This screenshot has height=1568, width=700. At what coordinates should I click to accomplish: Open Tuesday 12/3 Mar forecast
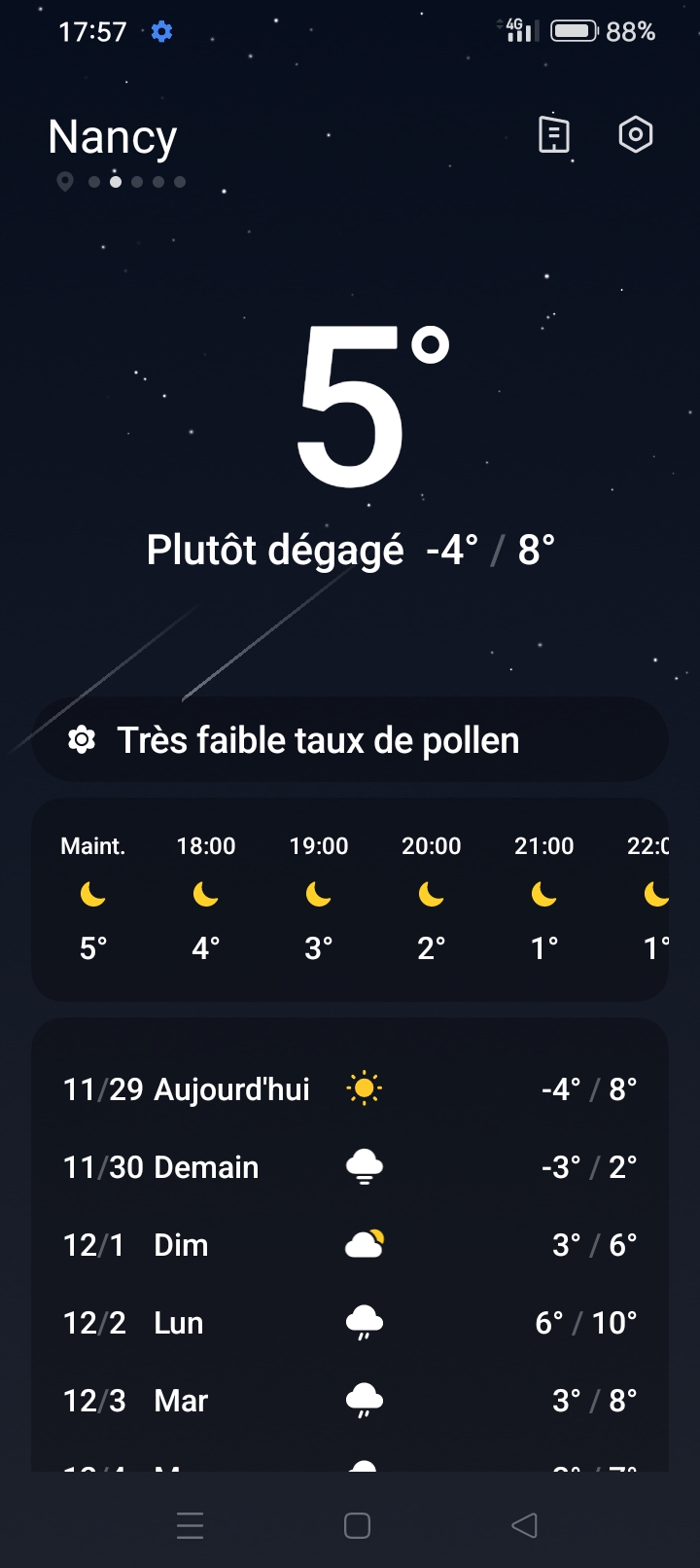pos(350,1400)
